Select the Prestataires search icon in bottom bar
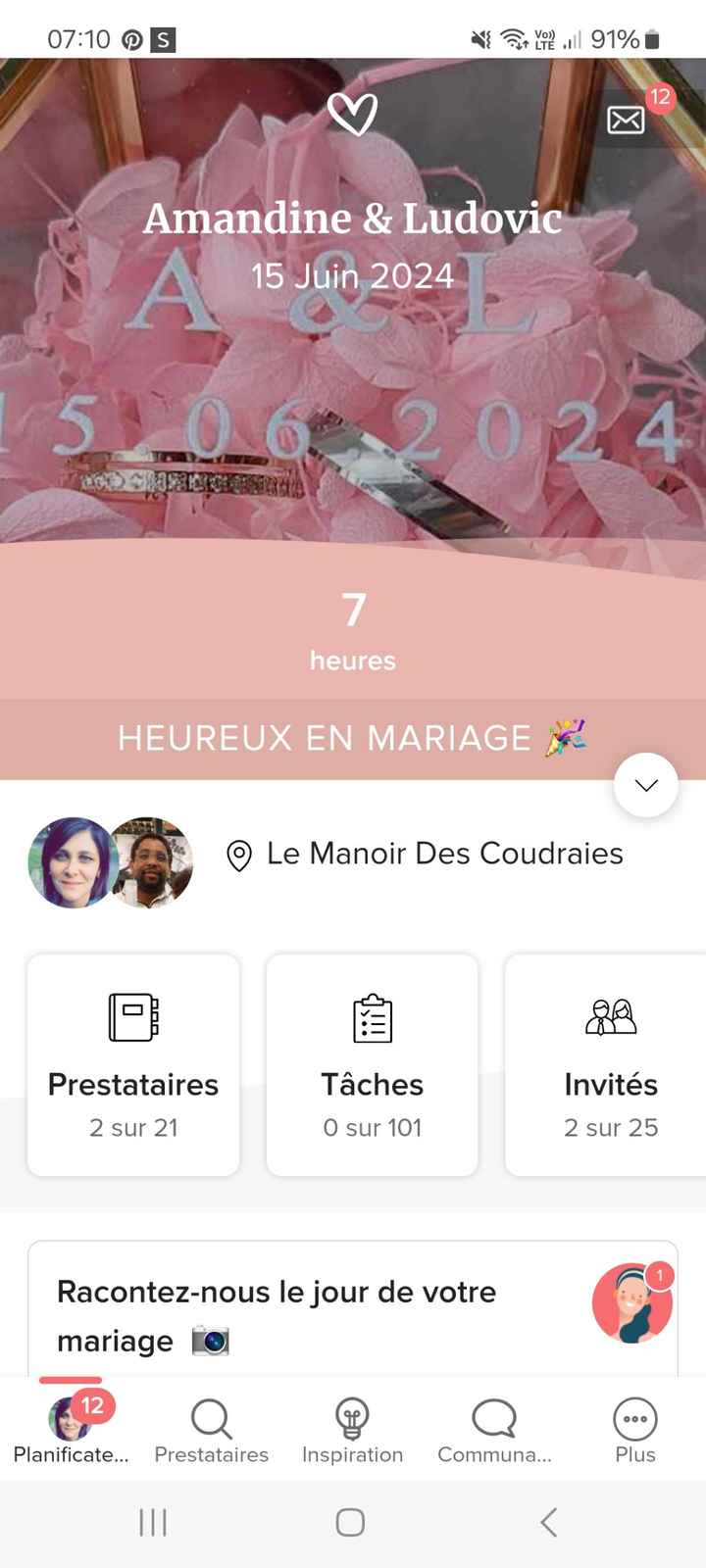The height and width of the screenshot is (1568, 706). [210, 1415]
